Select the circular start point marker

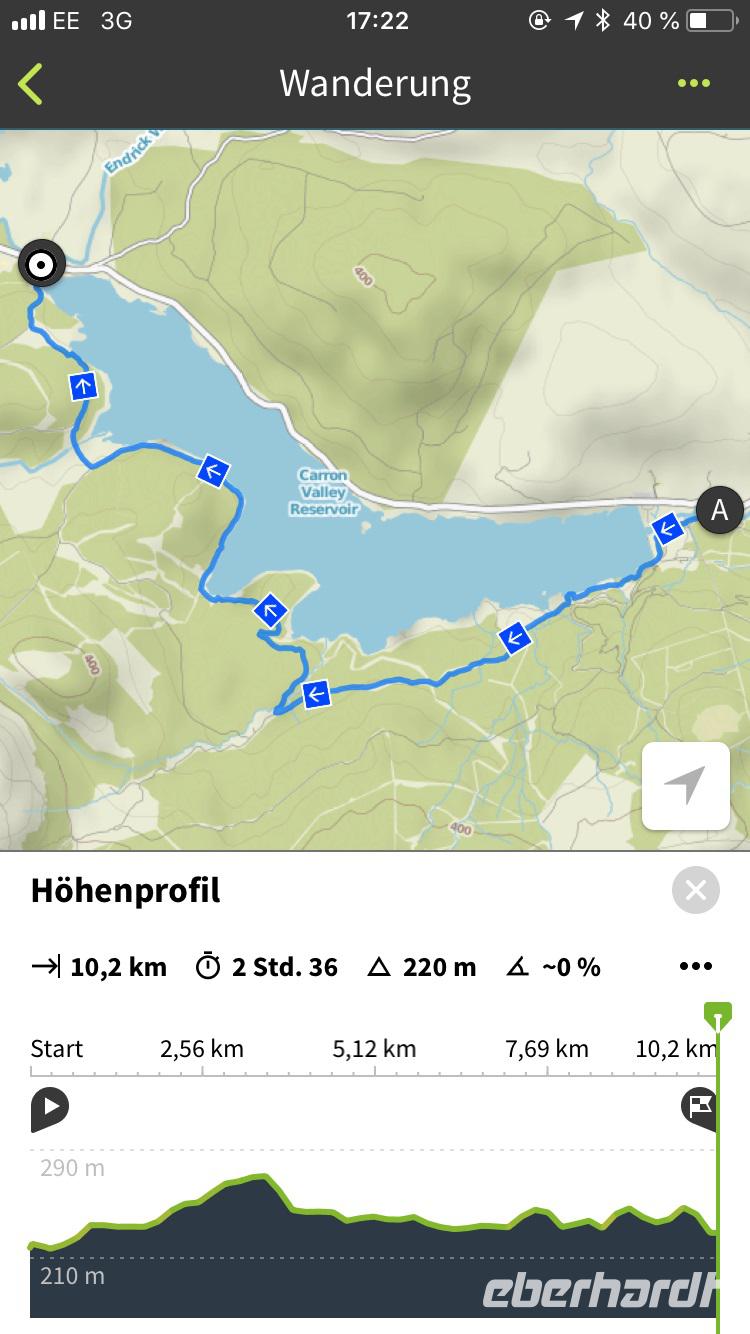pos(41,265)
